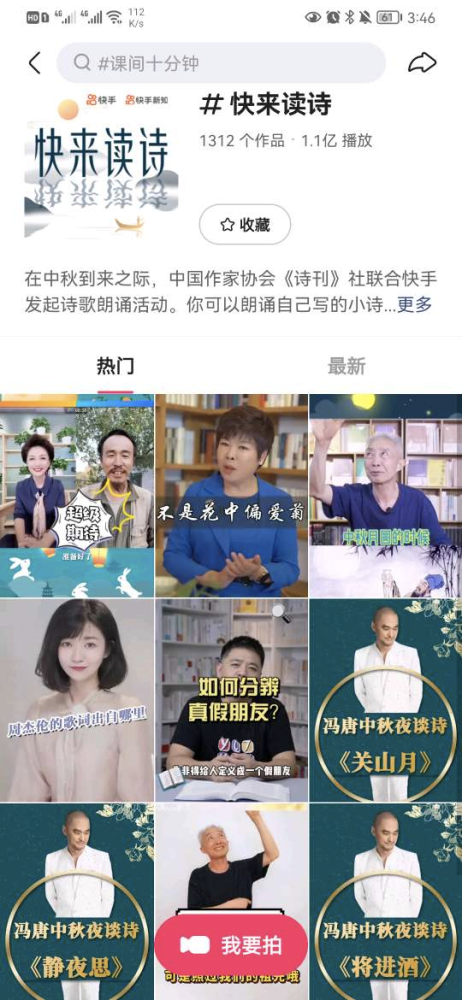This screenshot has height=1000, width=462.
Task: Go back using the top-left arrow
Action: pos(34,63)
